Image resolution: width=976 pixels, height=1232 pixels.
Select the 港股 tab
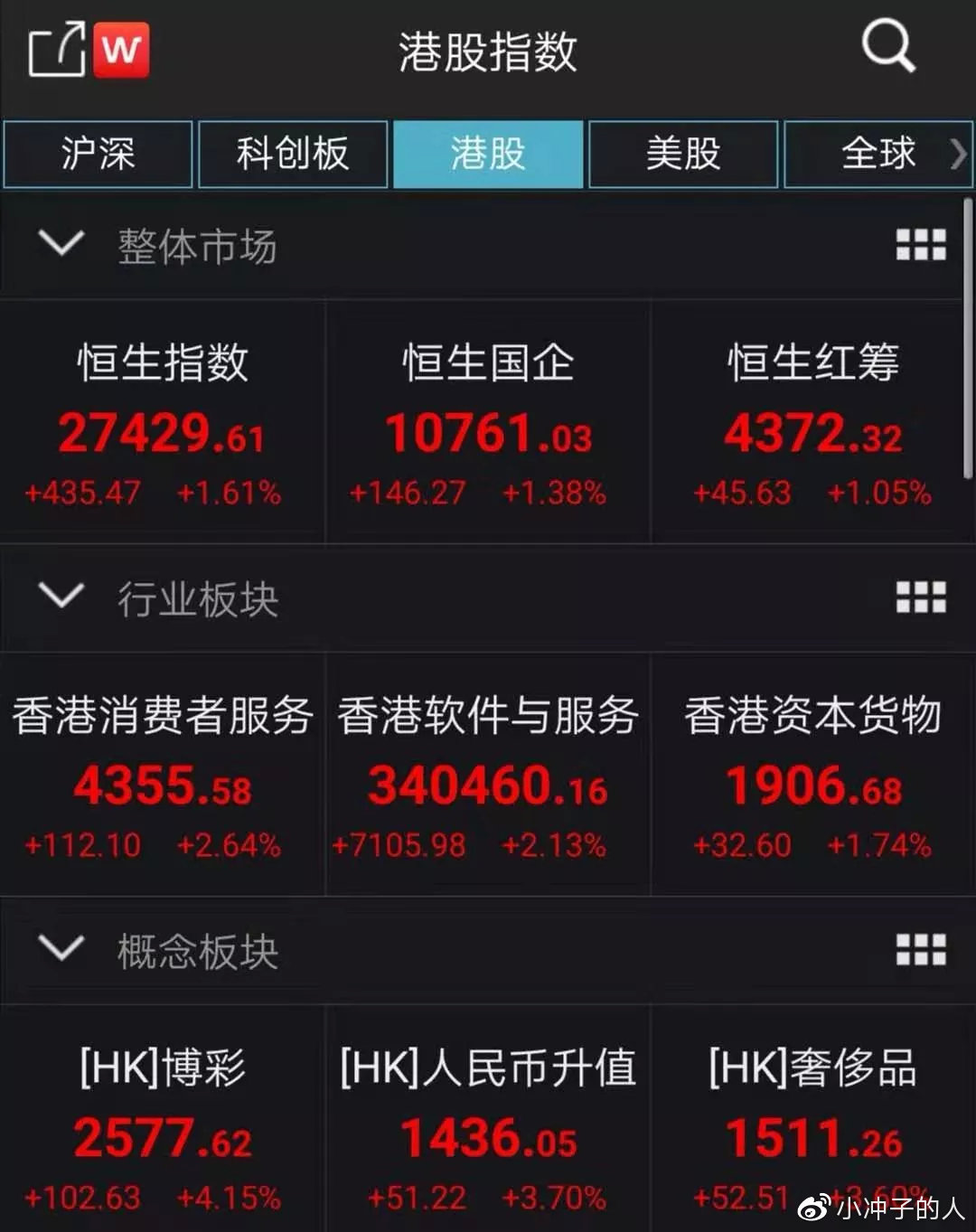coord(488,154)
